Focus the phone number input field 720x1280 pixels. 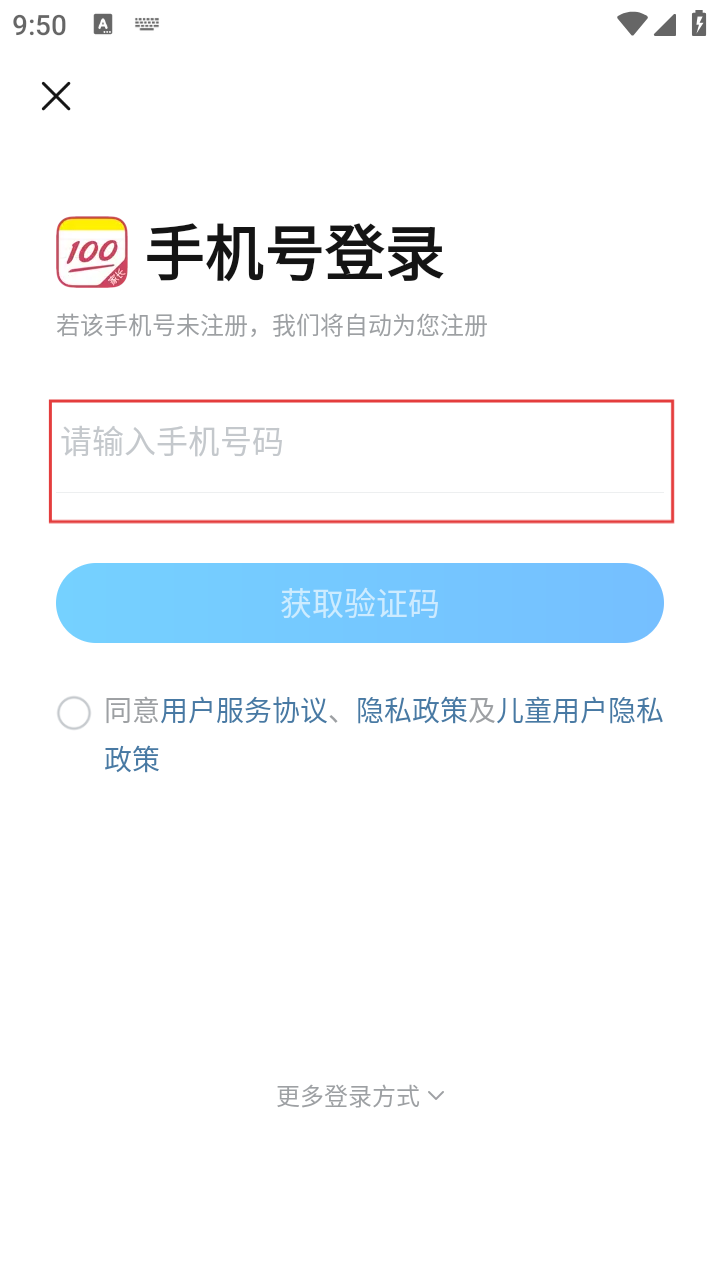(360, 442)
